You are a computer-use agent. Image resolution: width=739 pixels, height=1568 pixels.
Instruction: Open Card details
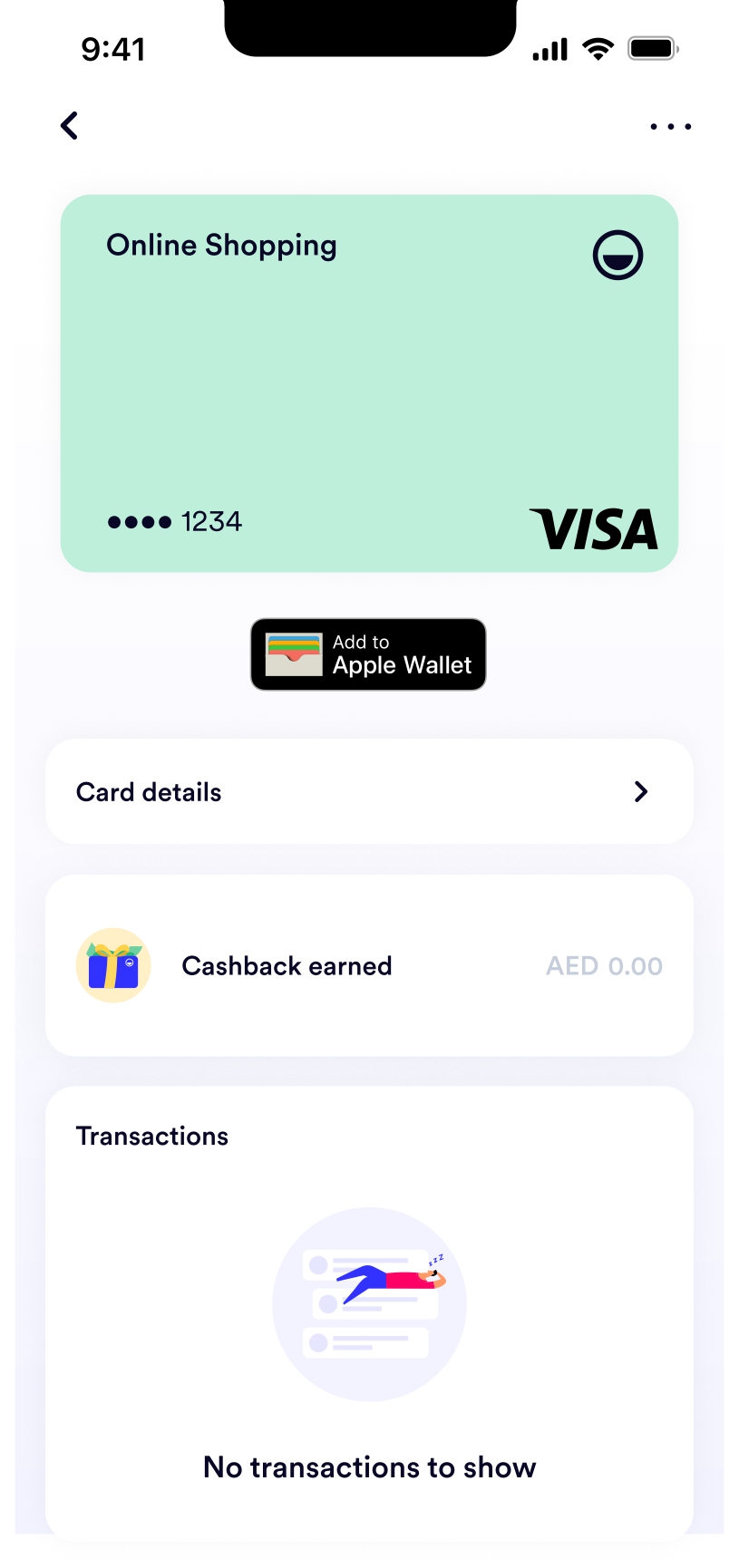[369, 791]
